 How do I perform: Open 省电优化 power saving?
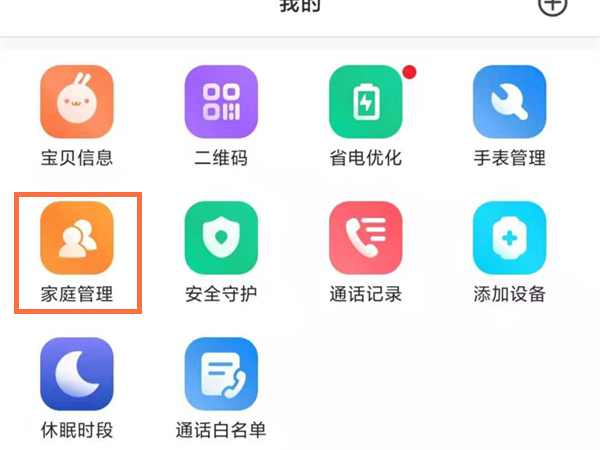[365, 102]
